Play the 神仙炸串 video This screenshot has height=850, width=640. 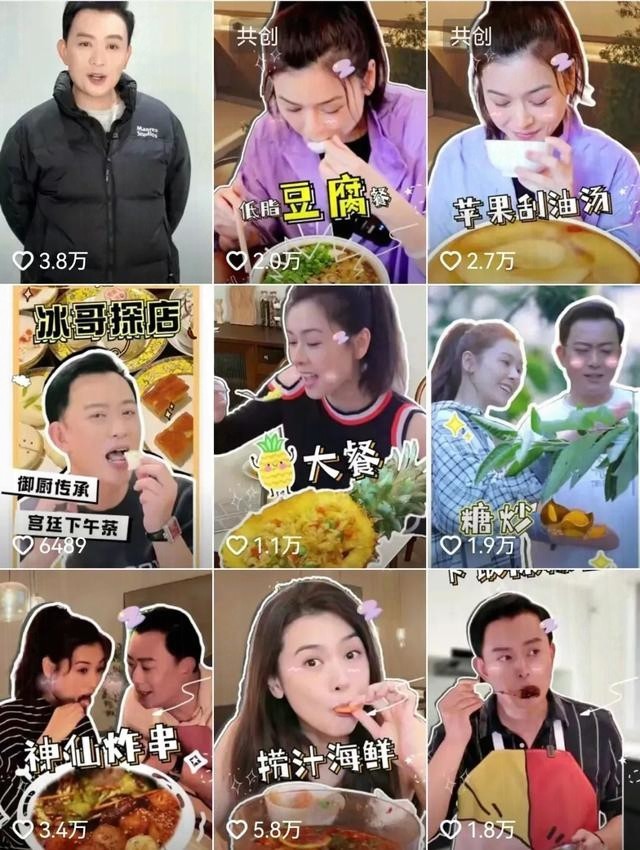(105, 710)
